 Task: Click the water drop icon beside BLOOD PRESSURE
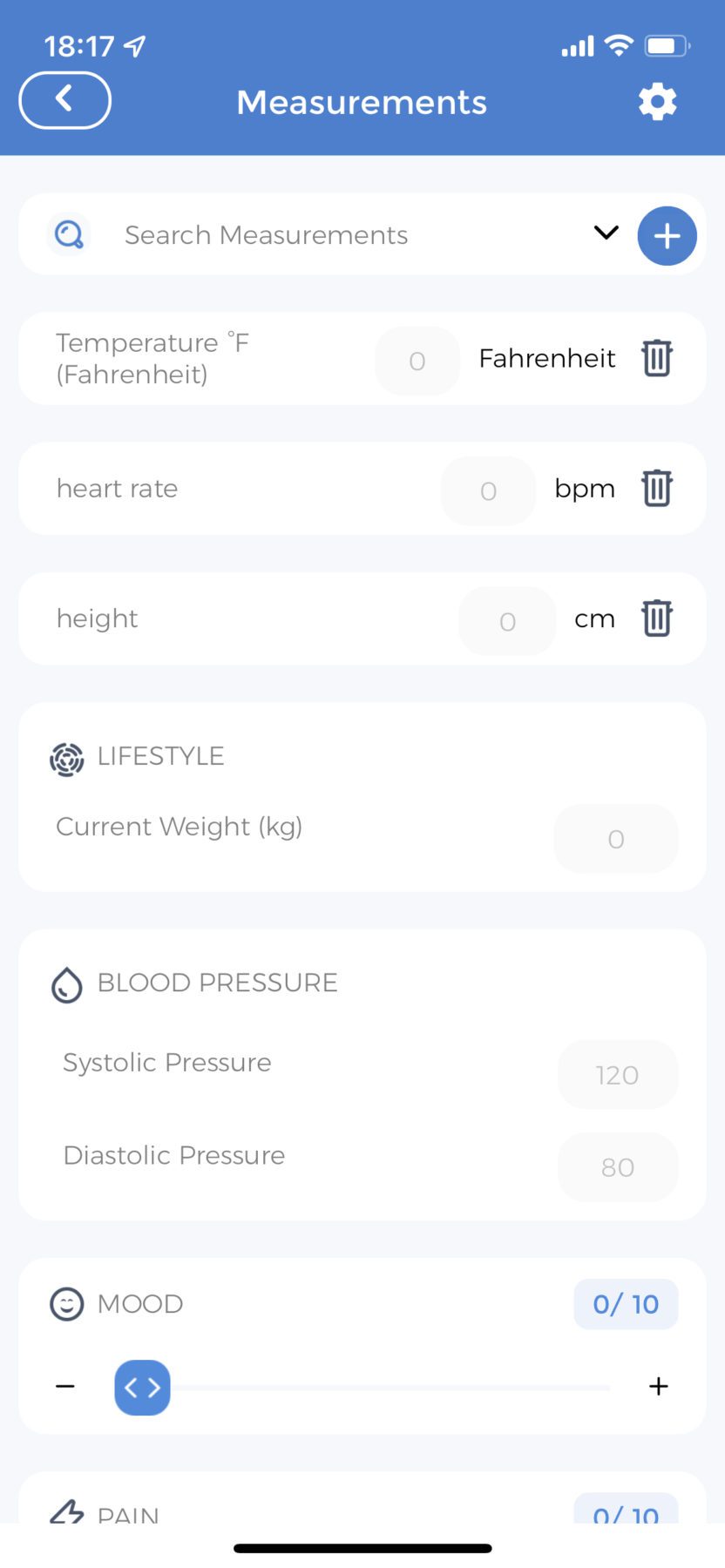pos(65,983)
